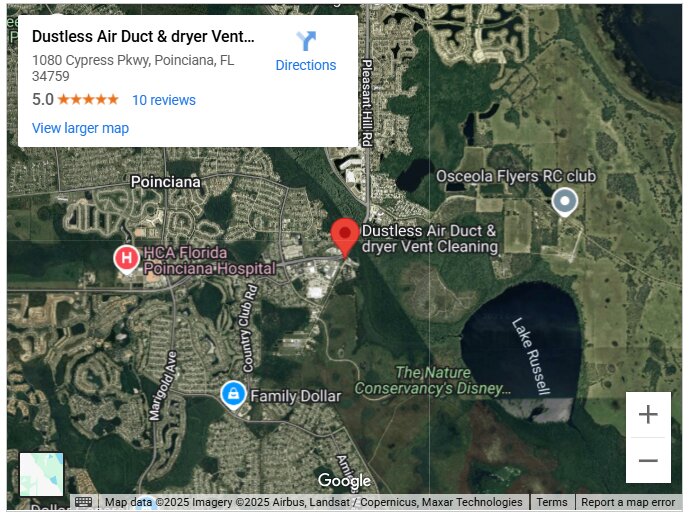690x517 pixels.
Task: Open Google logo link on map
Action: tap(344, 481)
